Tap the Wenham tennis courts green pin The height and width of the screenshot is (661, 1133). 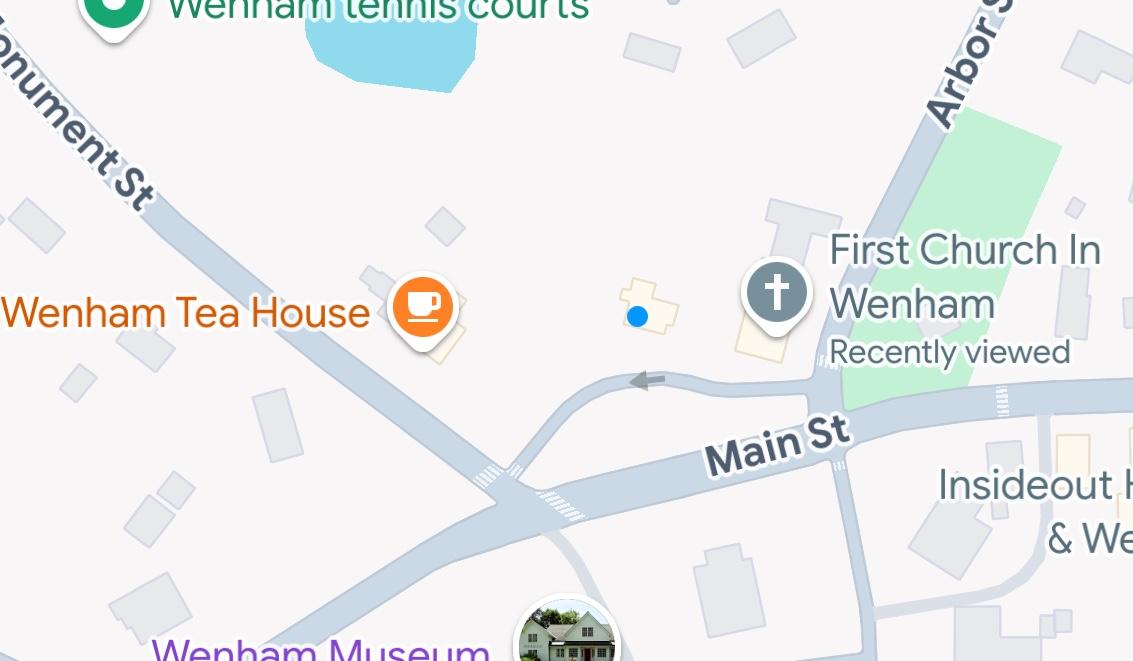[x=114, y=12]
